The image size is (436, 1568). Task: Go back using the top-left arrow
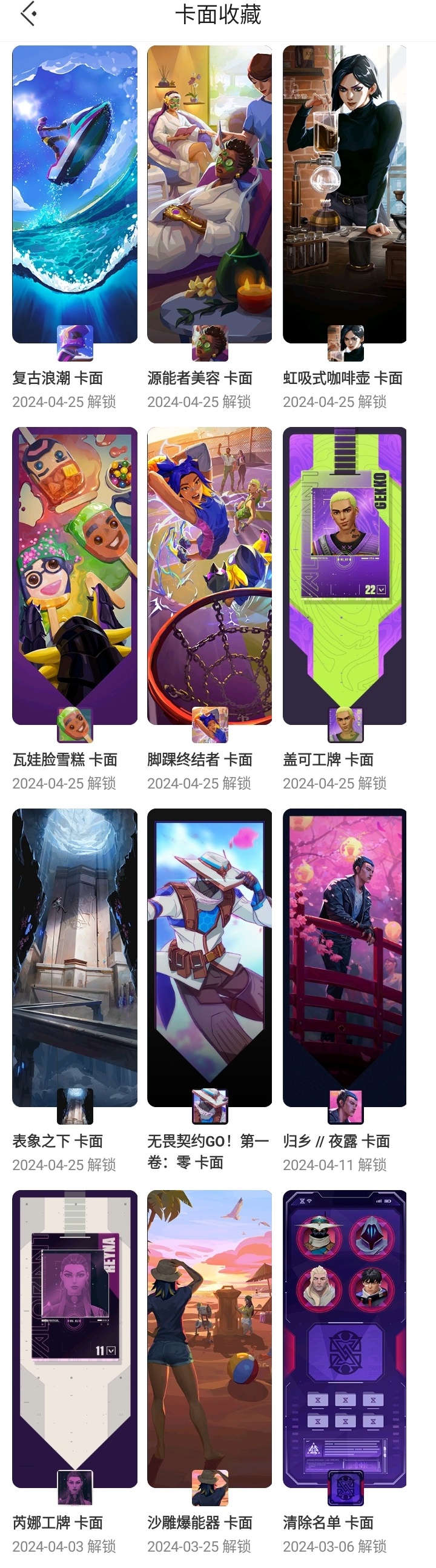tap(28, 14)
